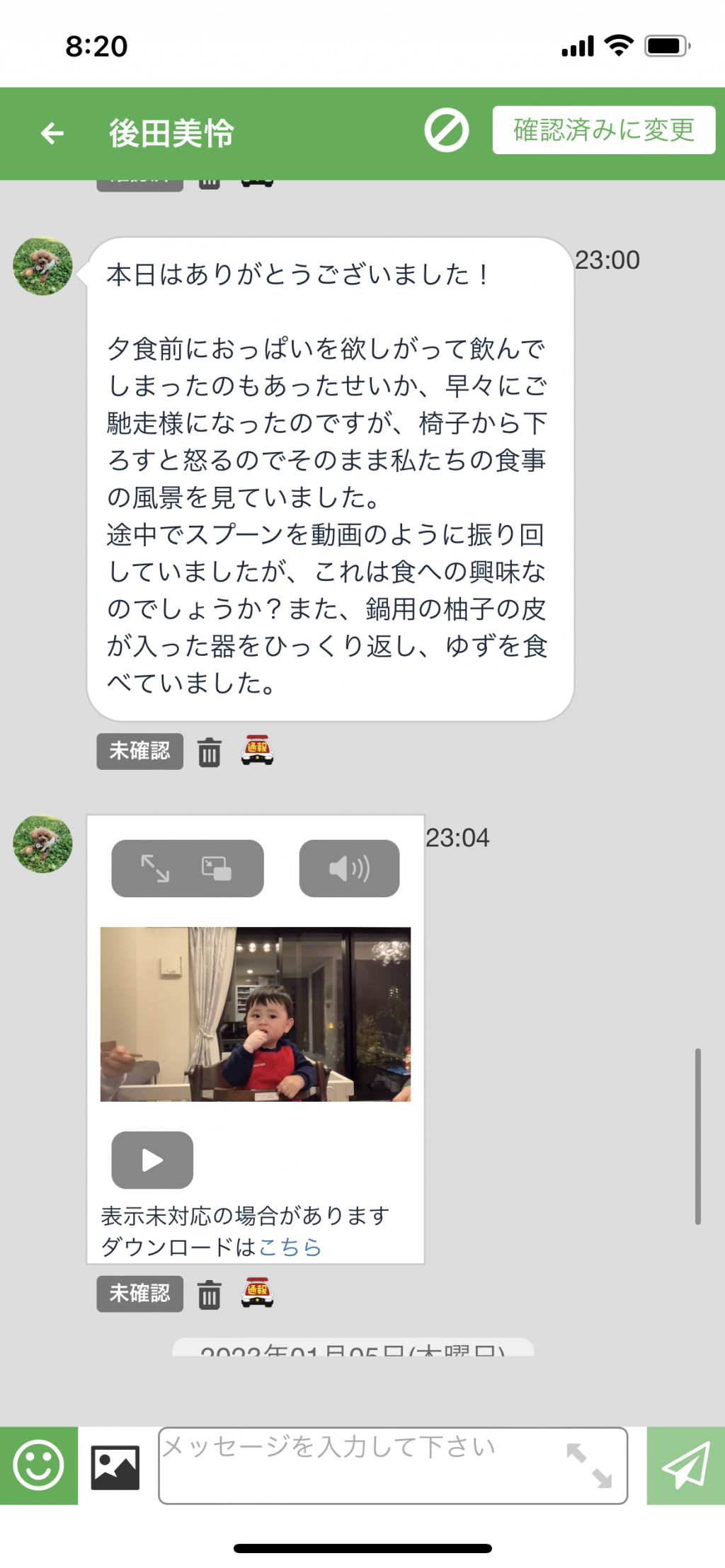The height and width of the screenshot is (1568, 725).
Task: Report the 23:00 text message
Action: [257, 750]
